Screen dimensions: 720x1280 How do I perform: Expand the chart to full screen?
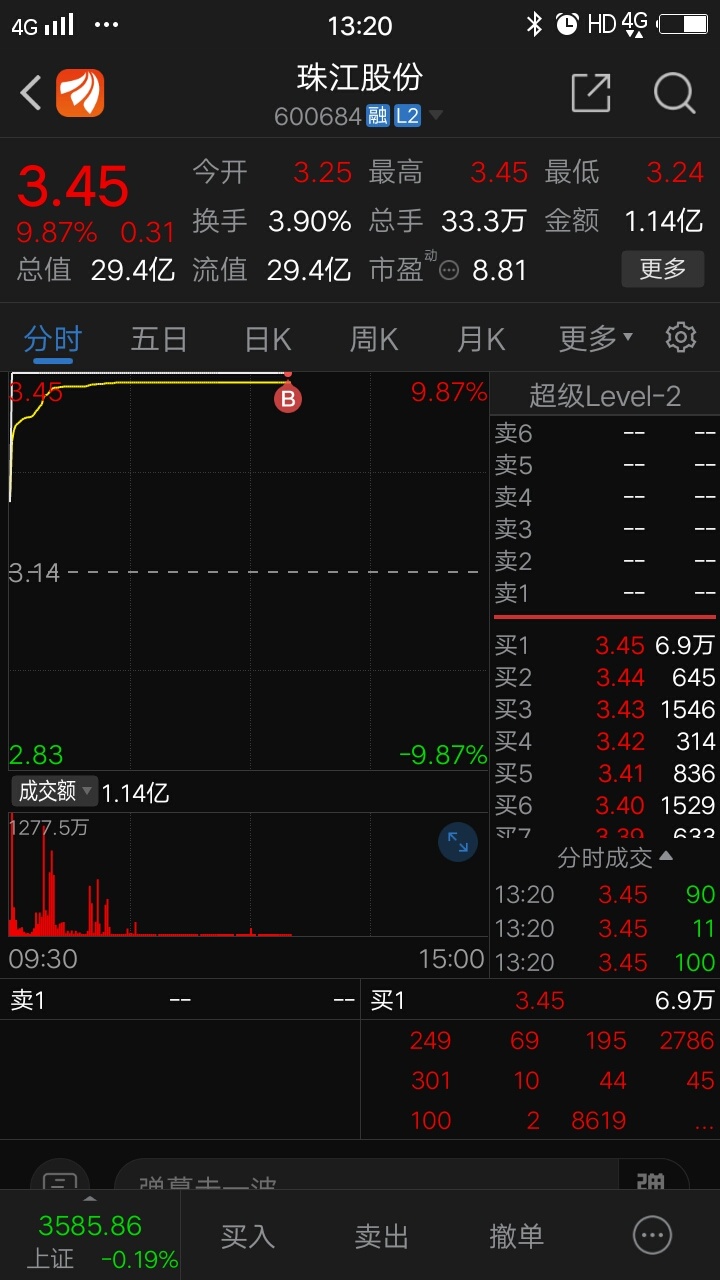[458, 842]
